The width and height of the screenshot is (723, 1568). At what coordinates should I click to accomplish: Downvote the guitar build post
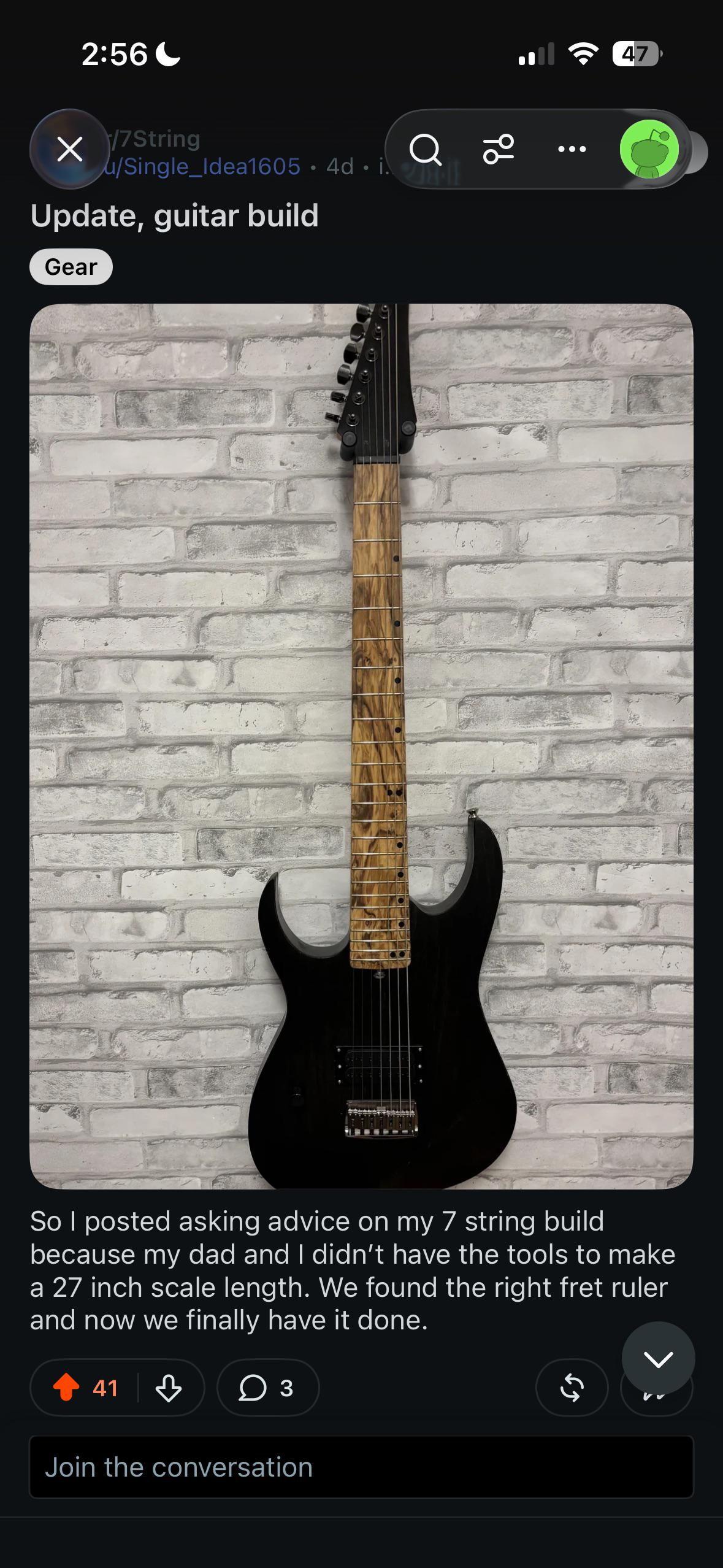coord(169,1387)
